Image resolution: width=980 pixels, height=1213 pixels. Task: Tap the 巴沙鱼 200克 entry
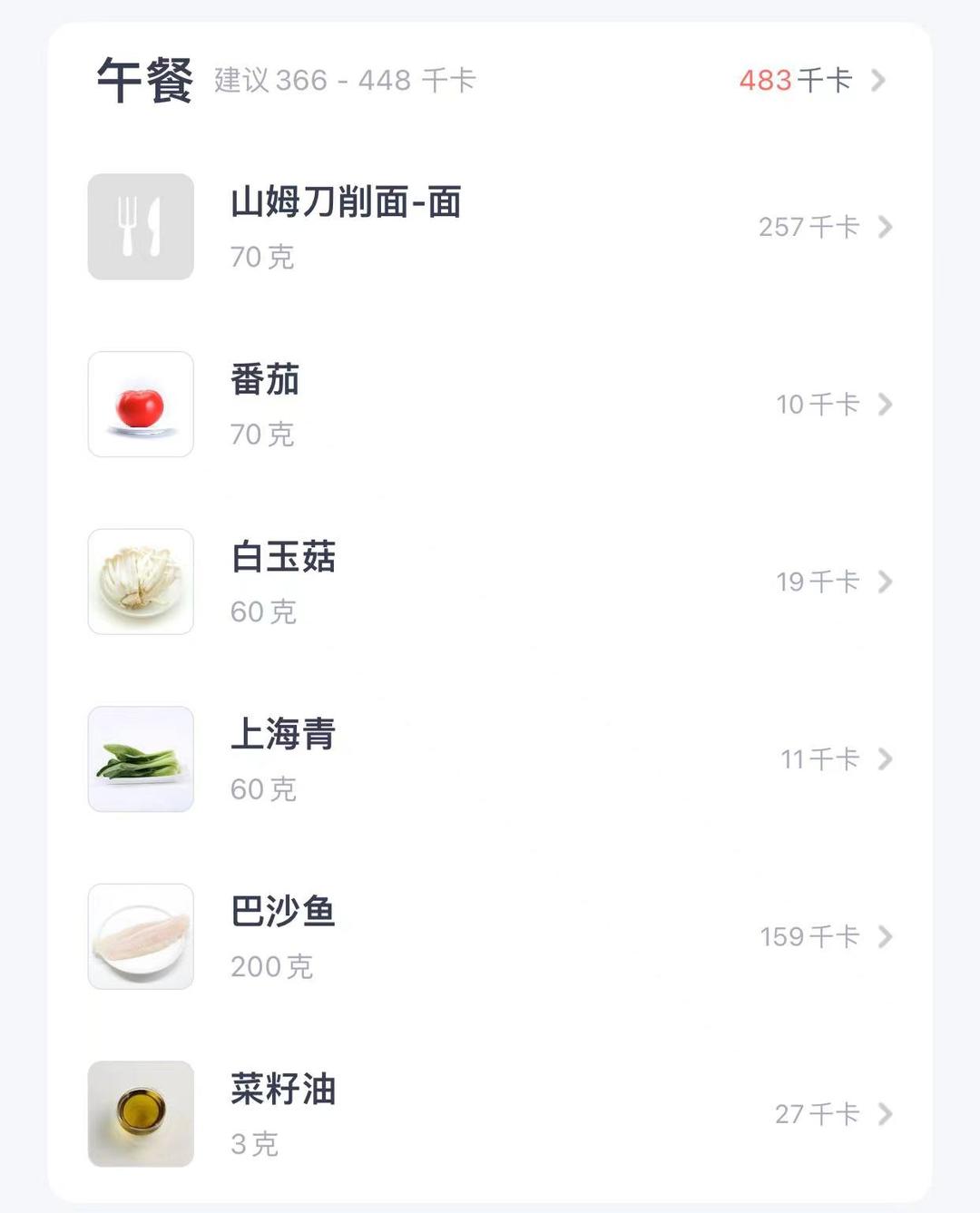click(490, 936)
